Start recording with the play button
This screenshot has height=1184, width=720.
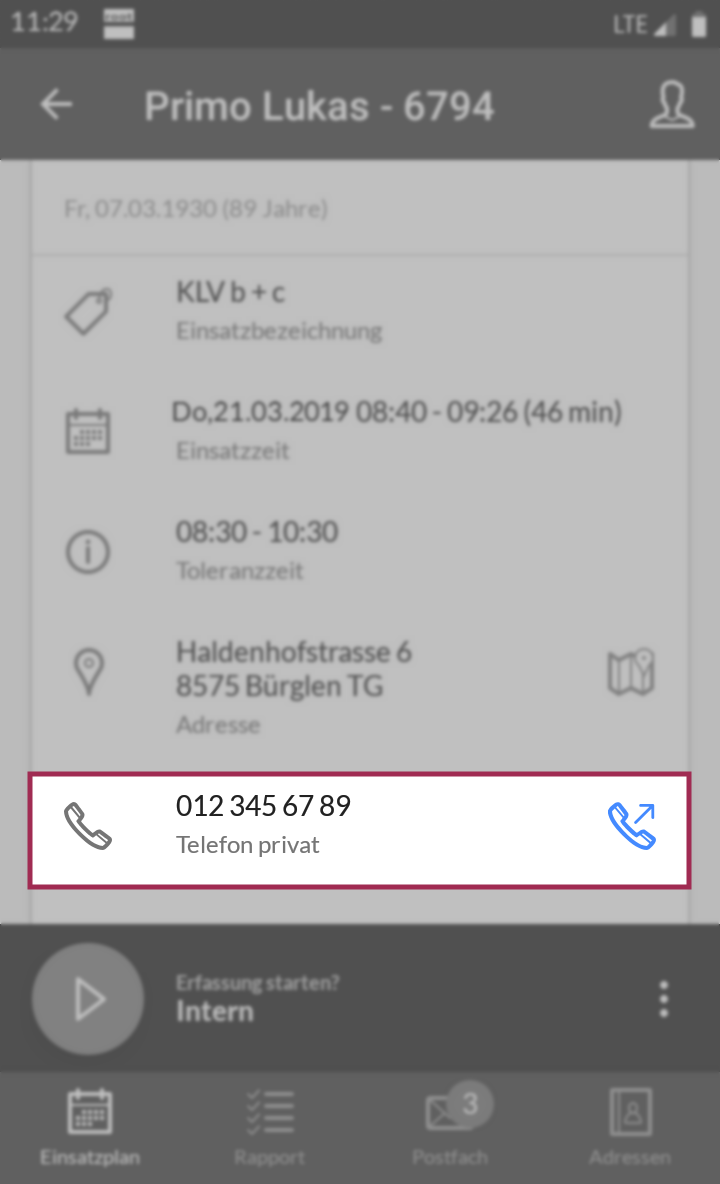coord(88,999)
